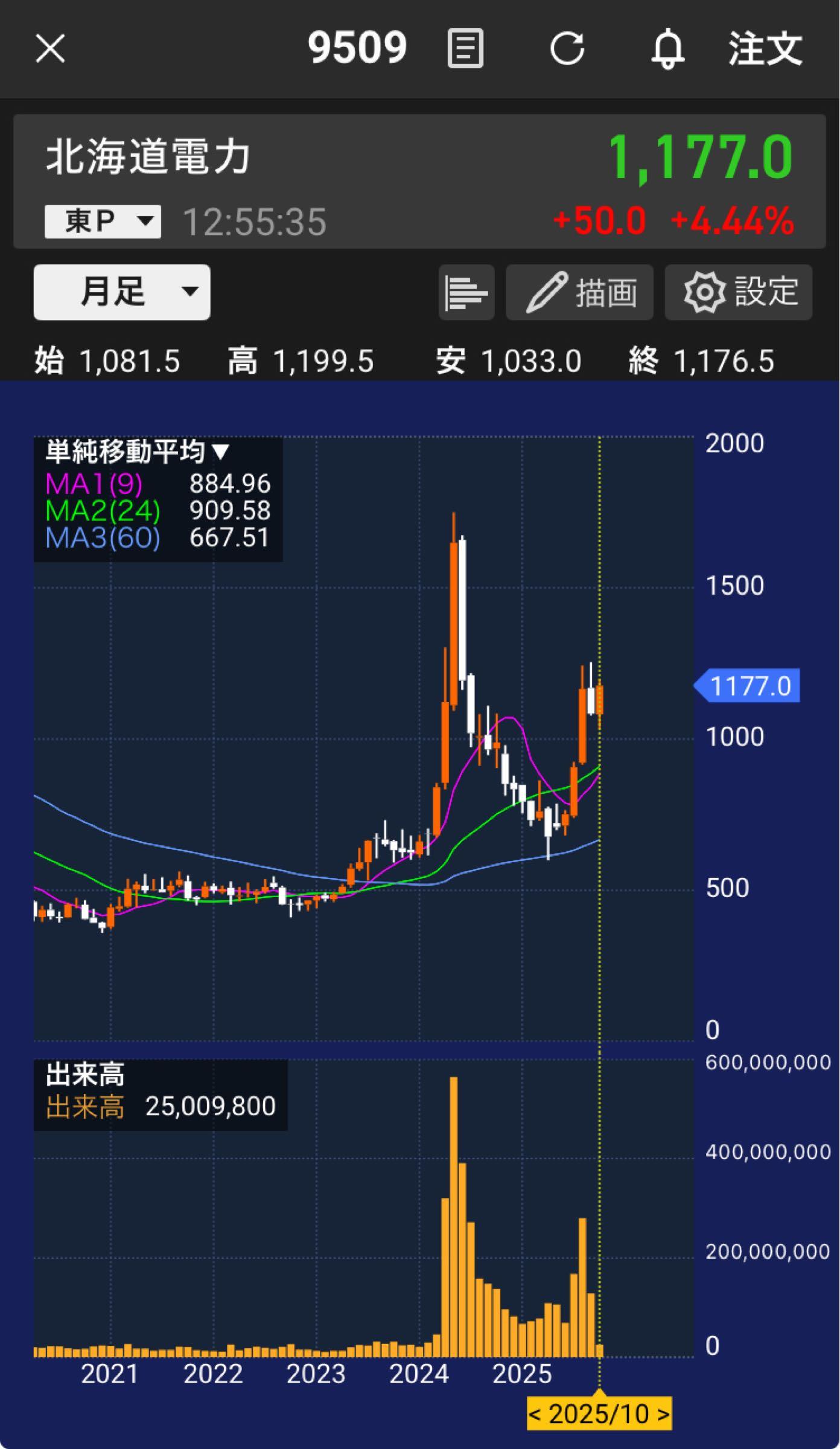Viewport: 840px width, 1449px height.
Task: Open chart 設定 settings
Action: 739,292
